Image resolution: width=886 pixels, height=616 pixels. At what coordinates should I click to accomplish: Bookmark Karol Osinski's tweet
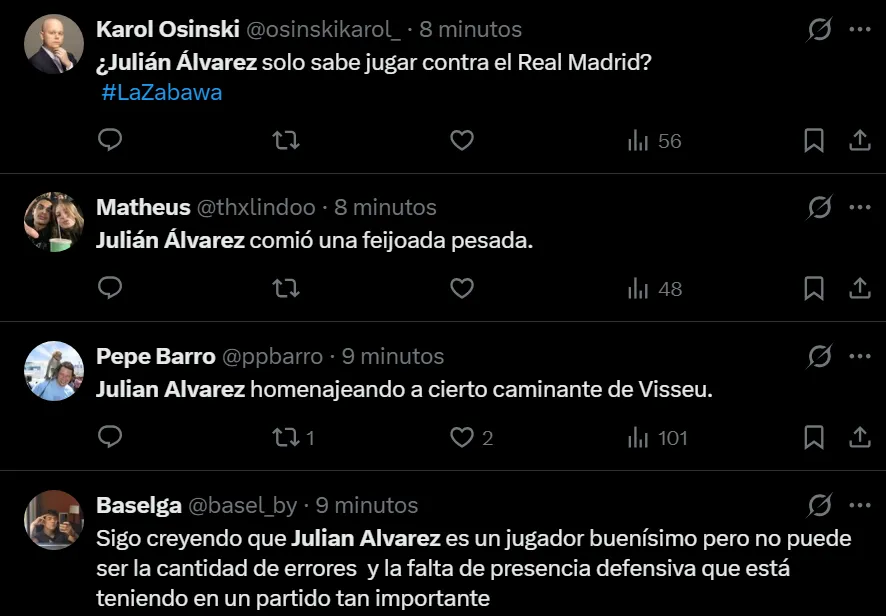pyautogui.click(x=814, y=141)
